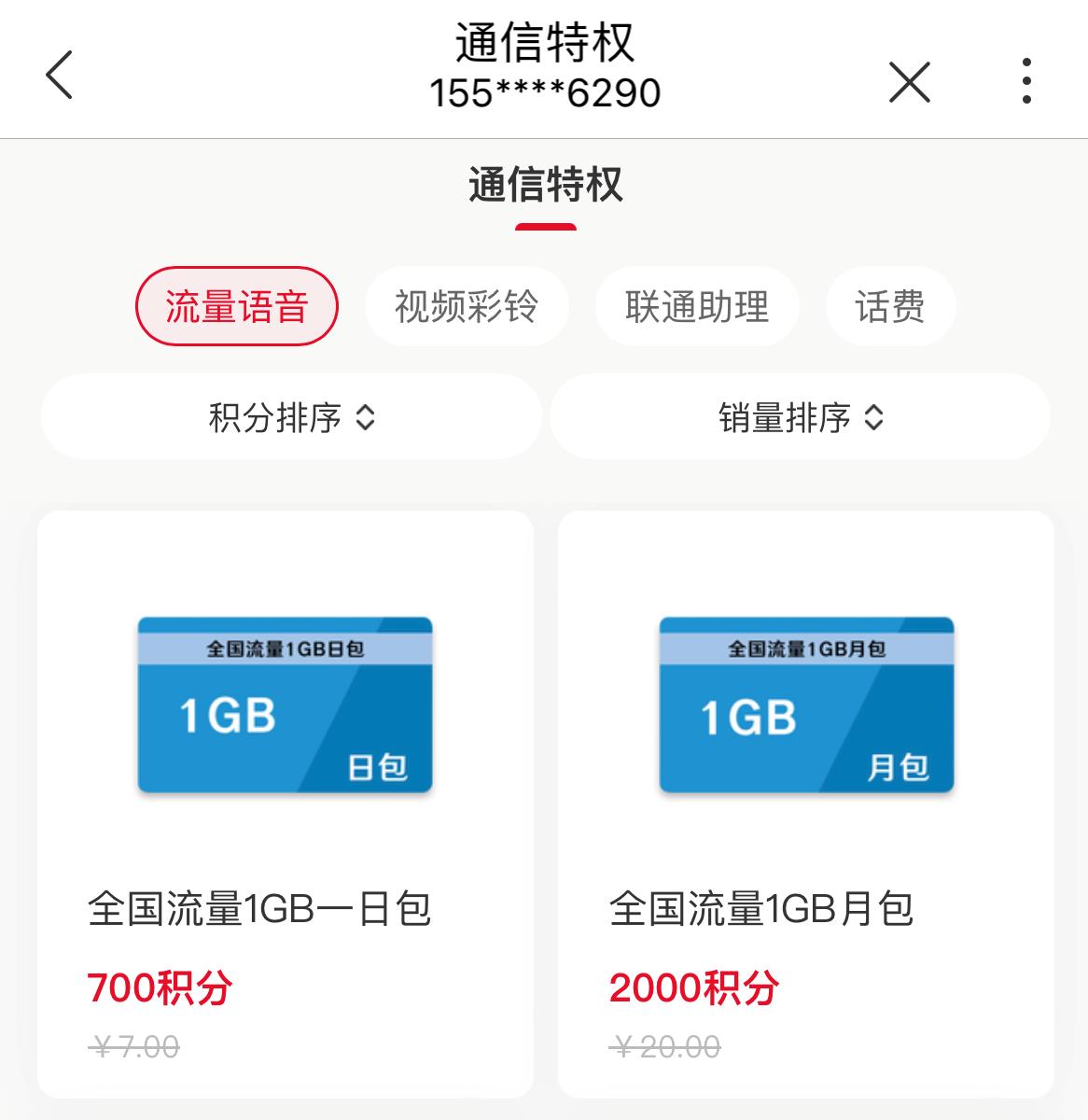Tap the 1GB 日包 package card image

(x=285, y=707)
